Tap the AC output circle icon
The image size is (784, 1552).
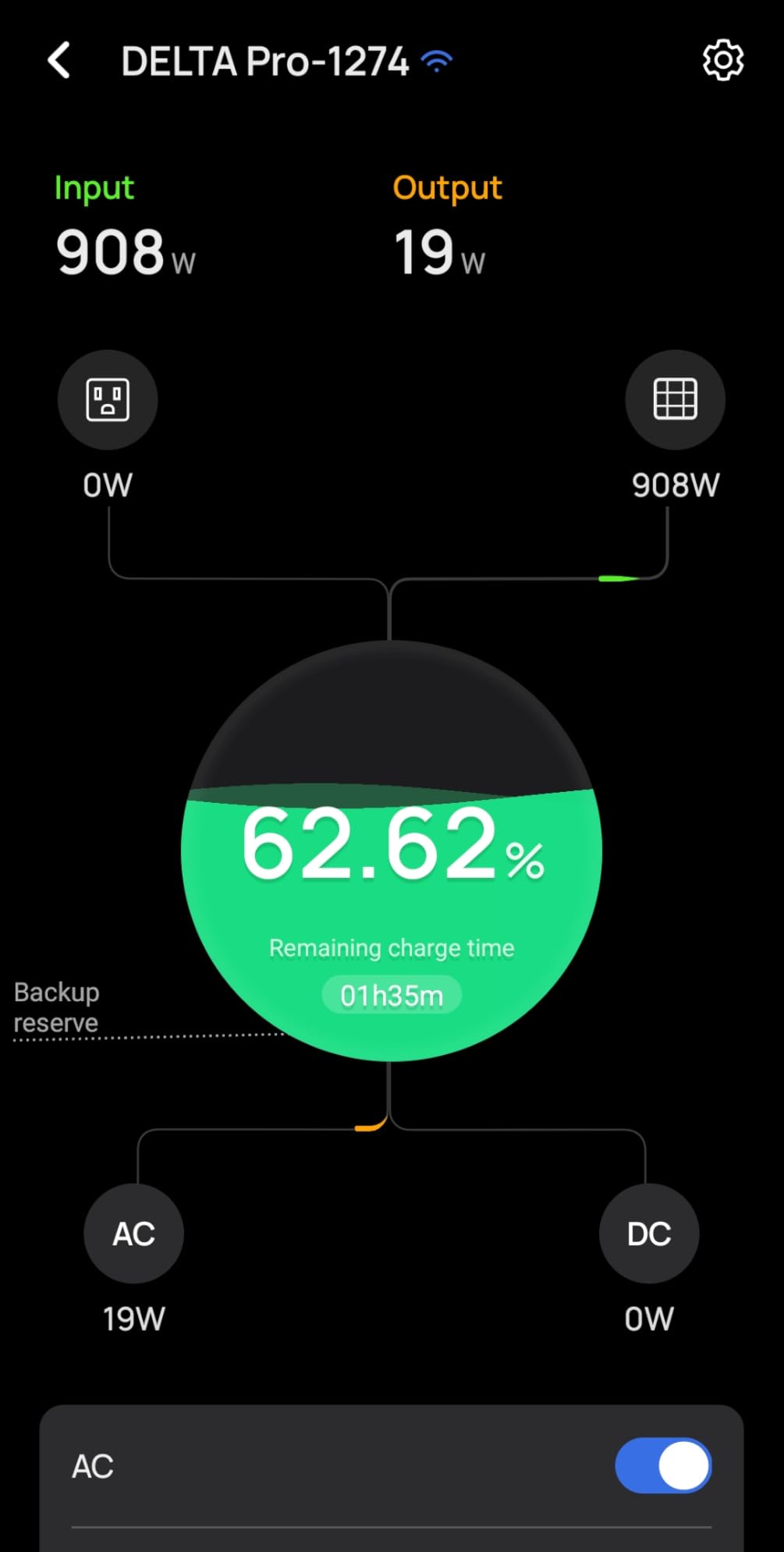pos(133,1233)
